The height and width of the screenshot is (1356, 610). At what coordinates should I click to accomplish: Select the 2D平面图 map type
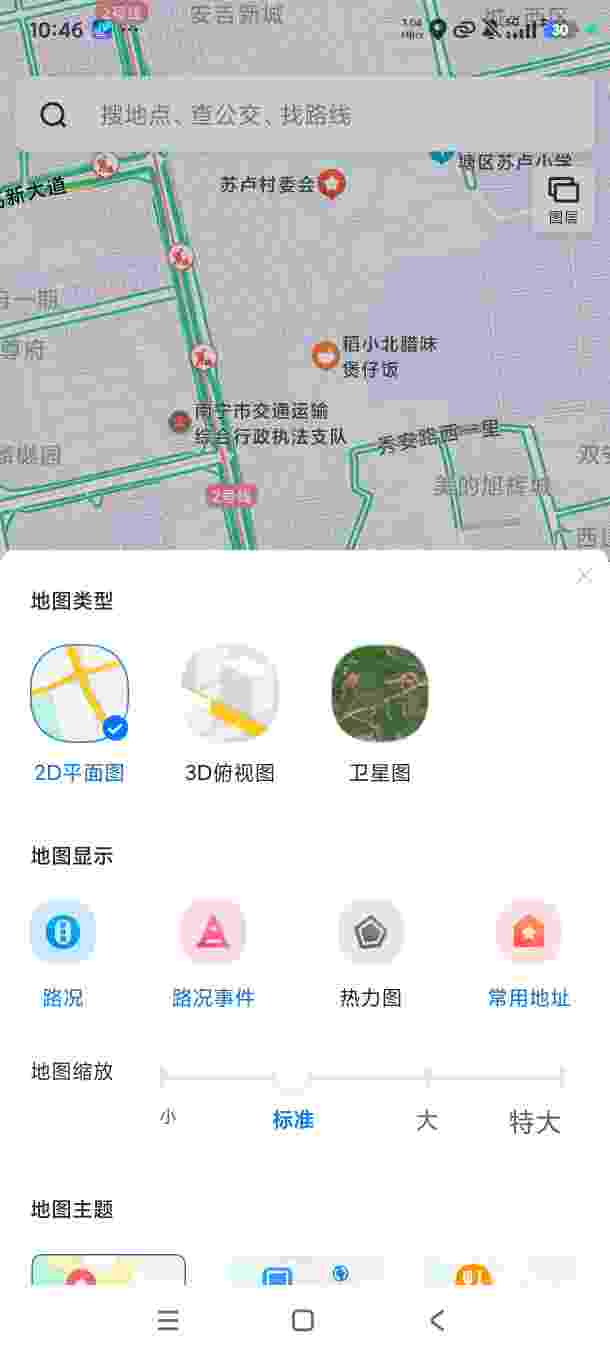pos(80,693)
